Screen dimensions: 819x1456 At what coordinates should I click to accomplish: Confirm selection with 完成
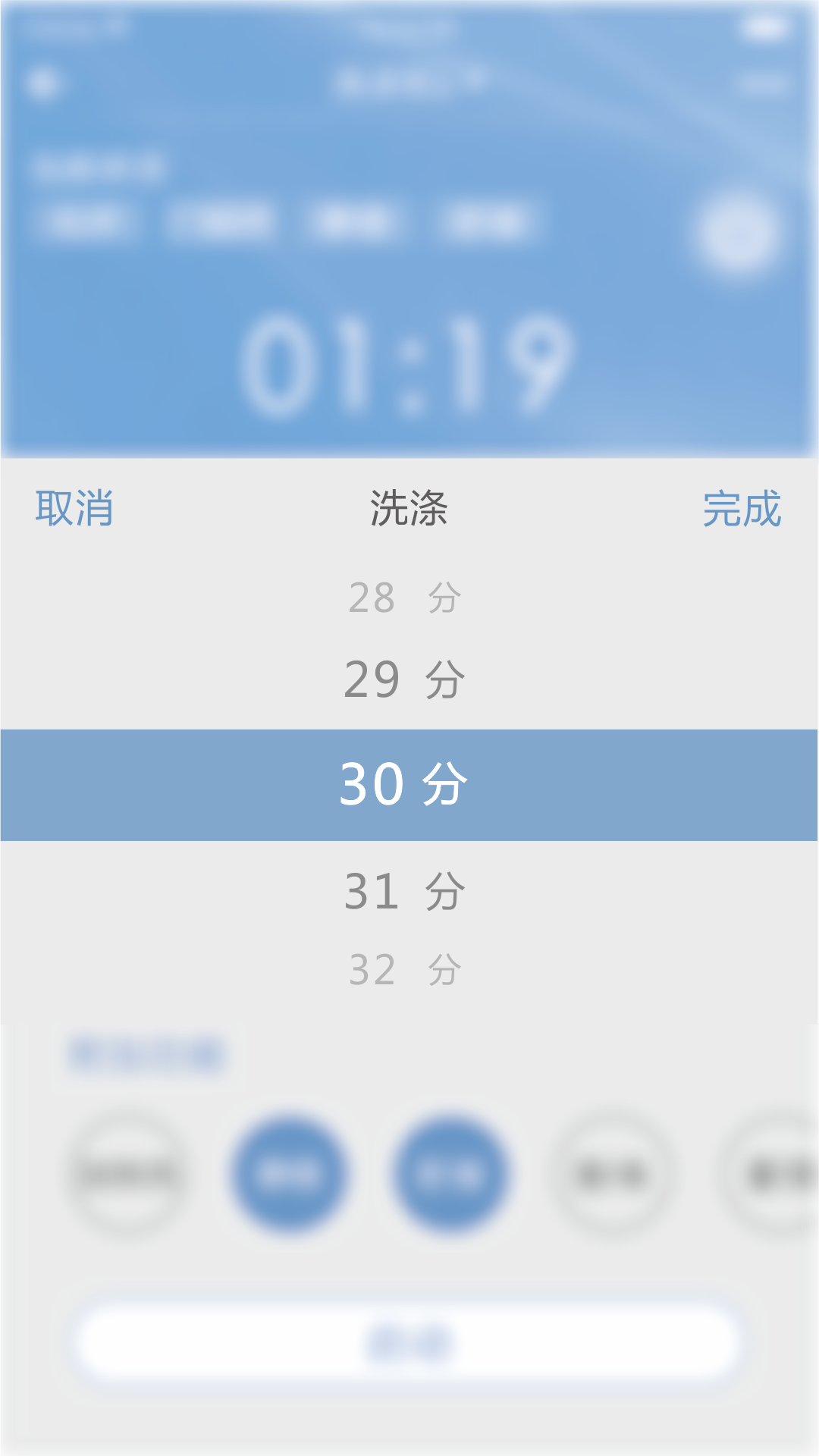pos(742,508)
